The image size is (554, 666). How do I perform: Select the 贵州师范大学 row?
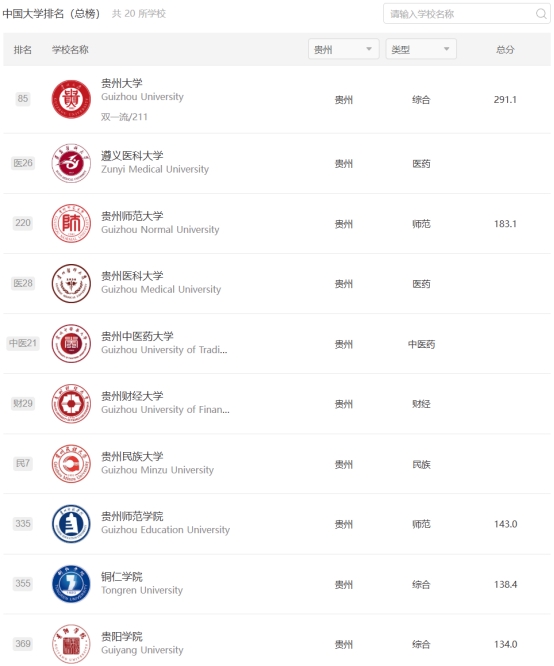point(277,224)
